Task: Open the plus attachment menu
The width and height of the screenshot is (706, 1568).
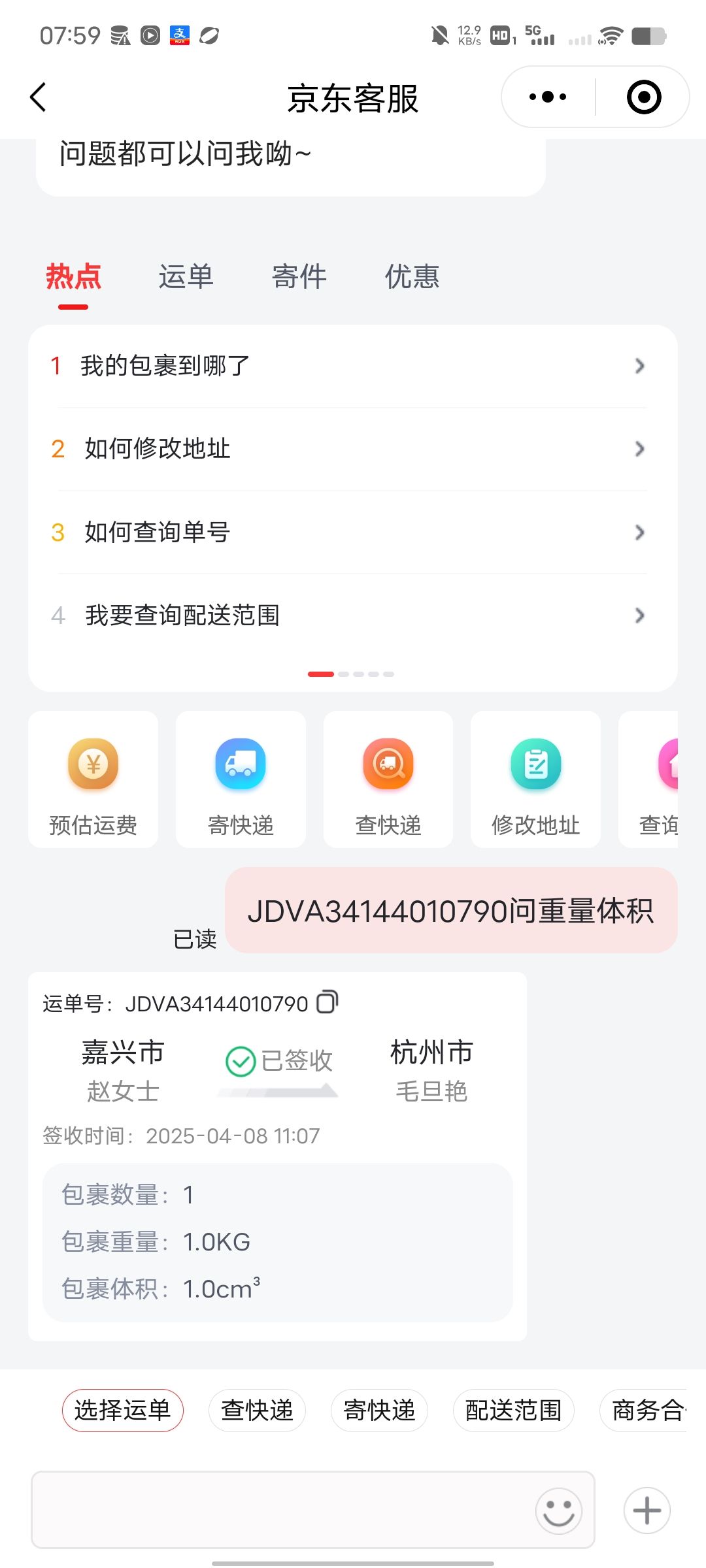Action: coord(647,1511)
